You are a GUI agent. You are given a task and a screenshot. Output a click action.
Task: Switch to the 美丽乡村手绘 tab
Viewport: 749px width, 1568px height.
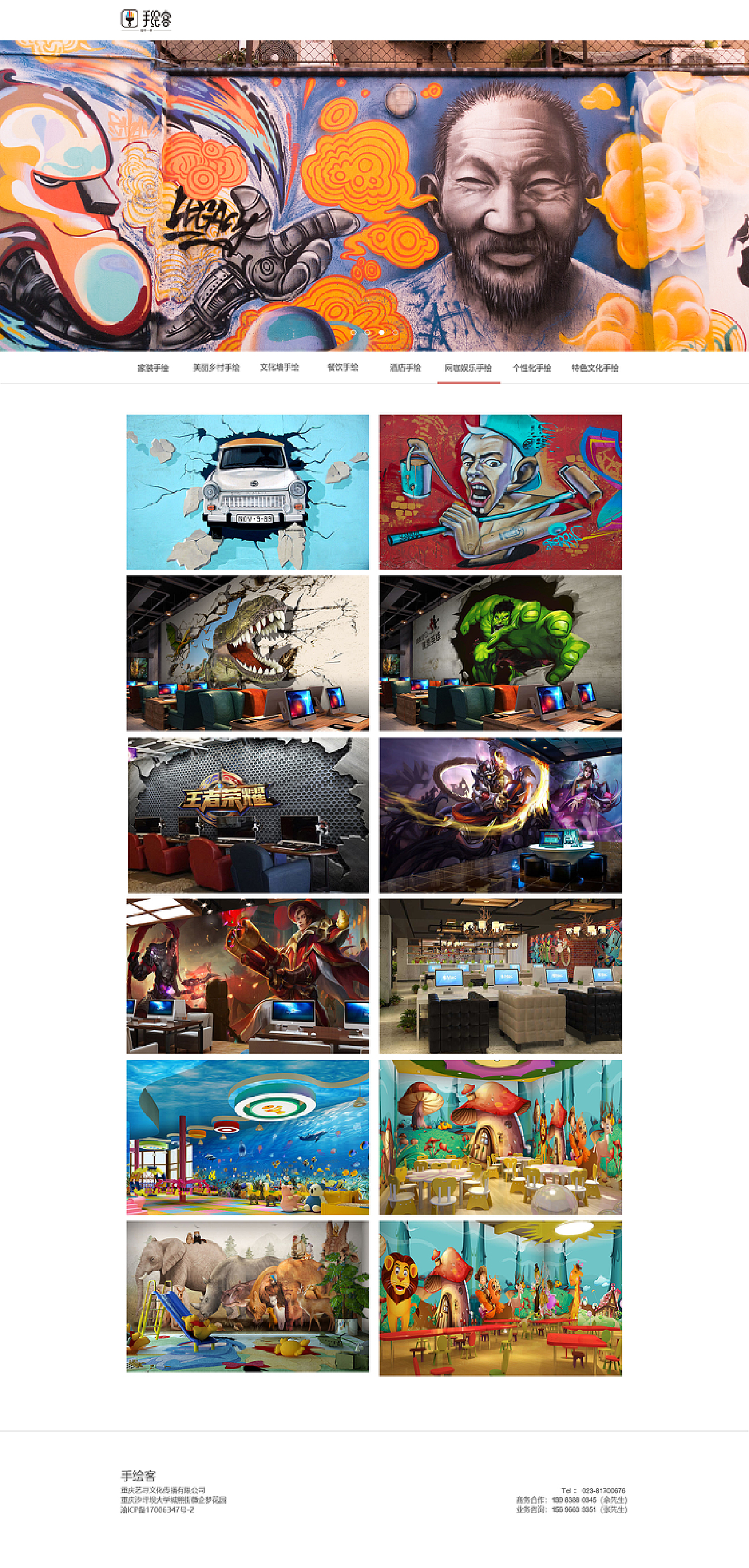(x=216, y=368)
